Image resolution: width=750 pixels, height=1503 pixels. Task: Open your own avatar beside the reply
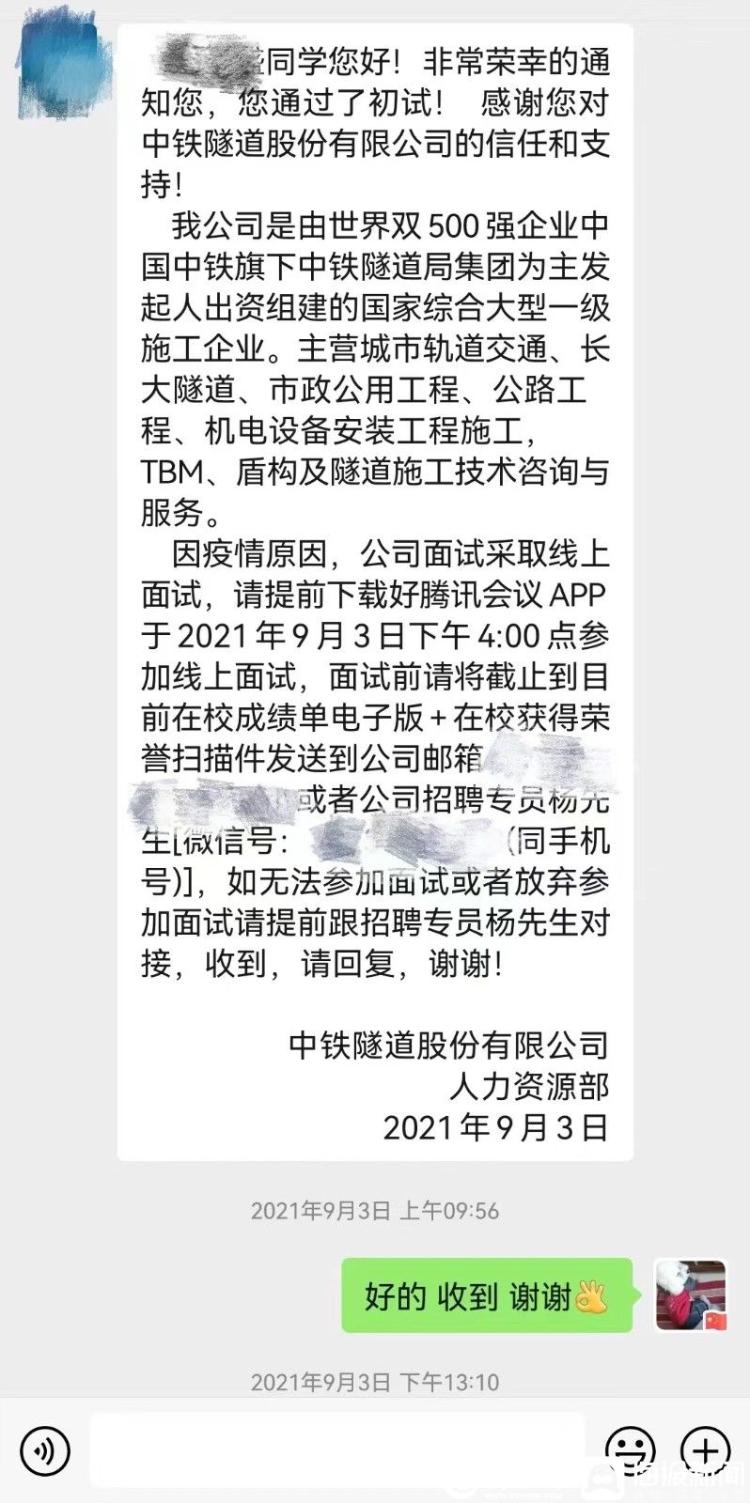click(691, 1295)
